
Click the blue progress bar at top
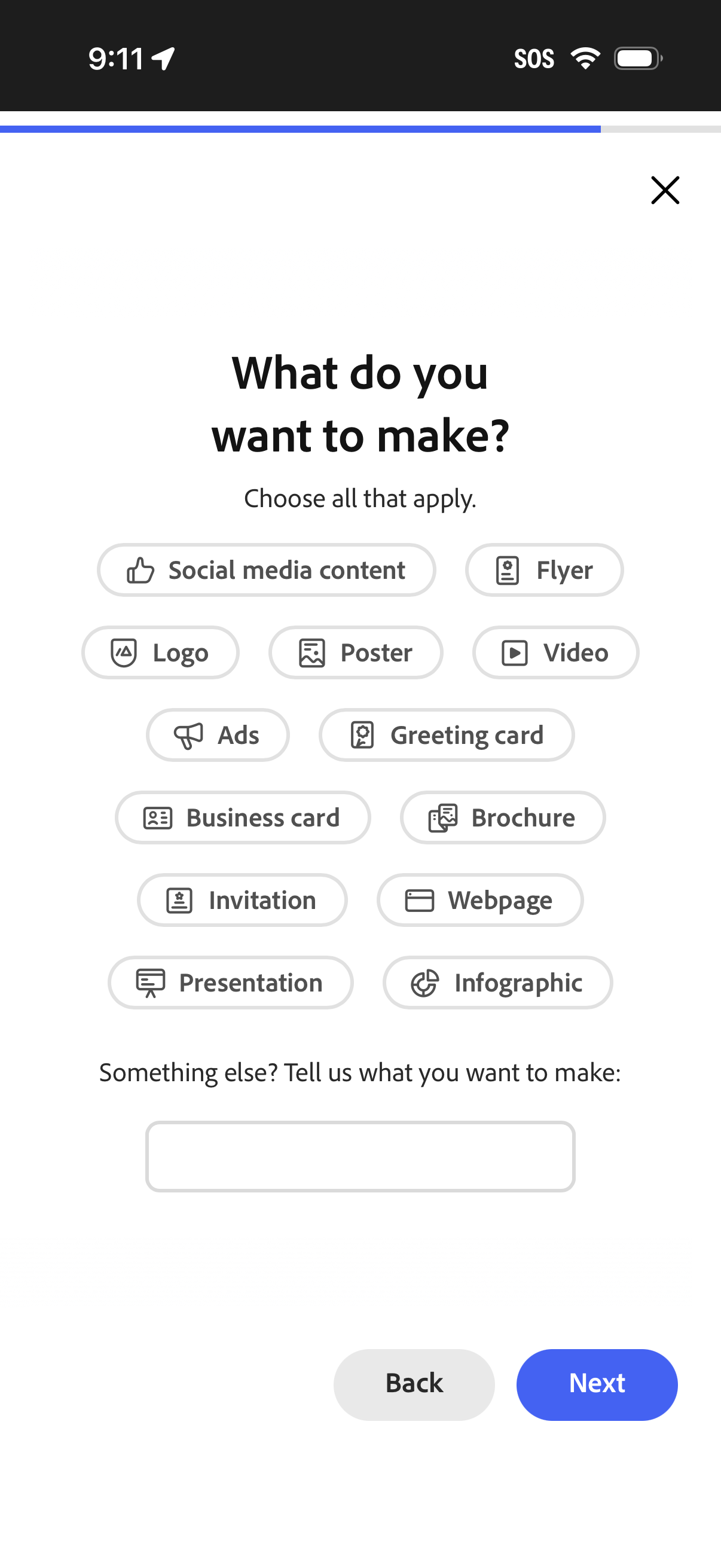pyautogui.click(x=298, y=128)
